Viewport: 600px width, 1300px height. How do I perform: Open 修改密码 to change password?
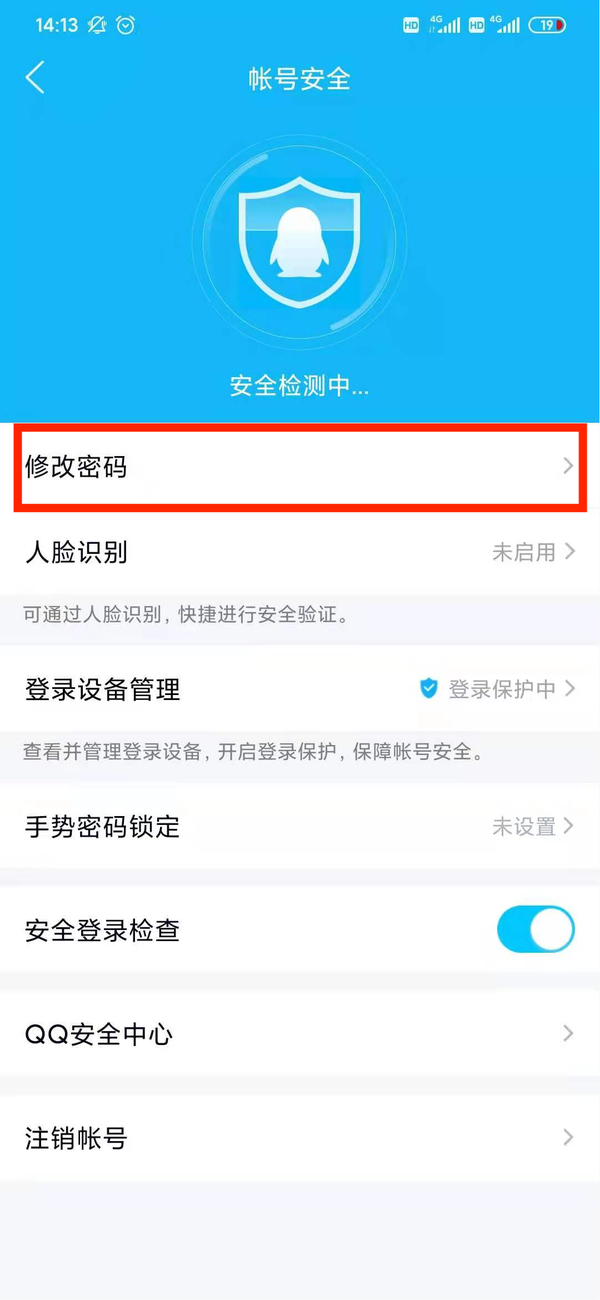300,467
